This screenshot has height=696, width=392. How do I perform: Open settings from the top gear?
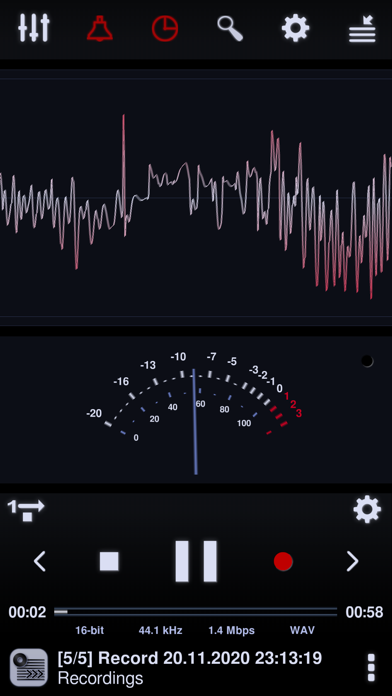pos(295,28)
